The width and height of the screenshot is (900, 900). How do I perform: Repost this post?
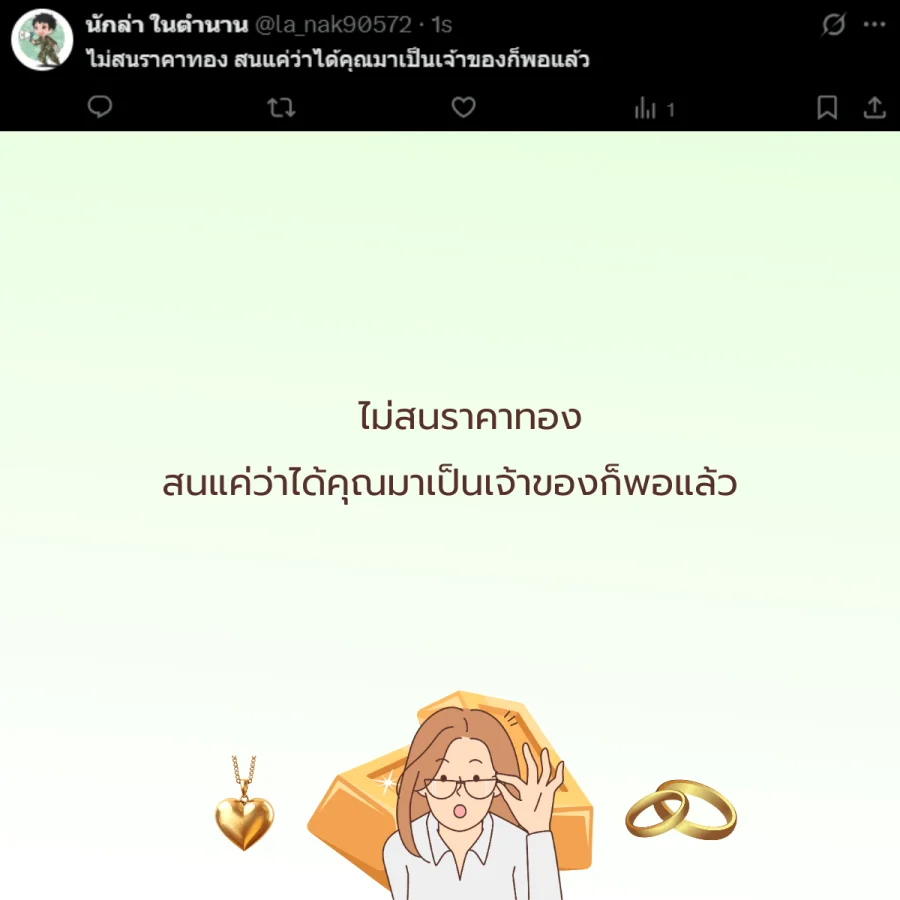pos(282,107)
